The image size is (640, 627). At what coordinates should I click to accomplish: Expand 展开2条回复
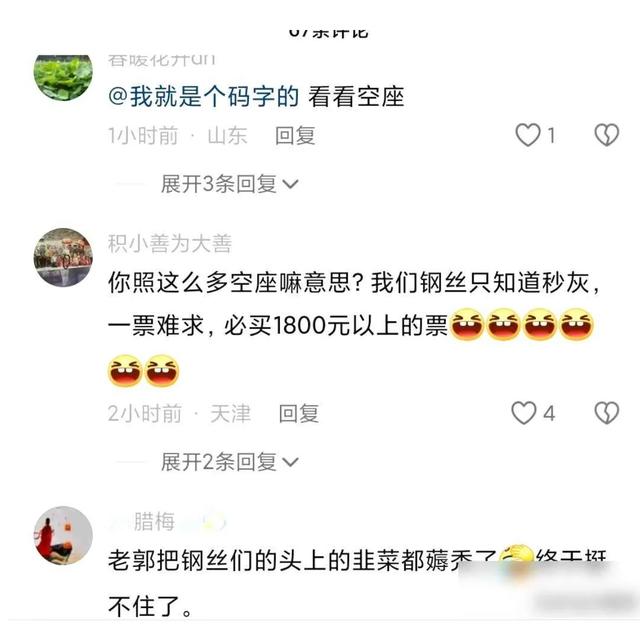pyautogui.click(x=229, y=461)
